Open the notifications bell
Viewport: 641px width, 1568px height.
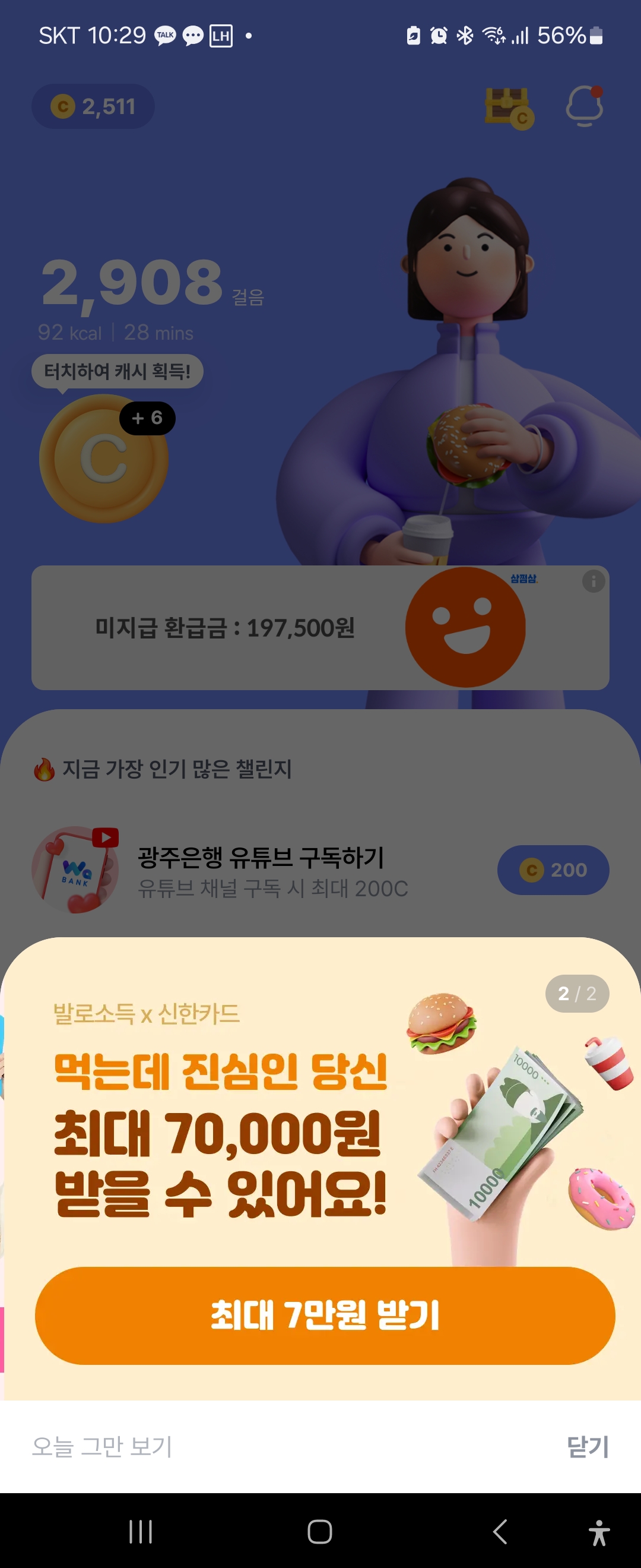584,106
